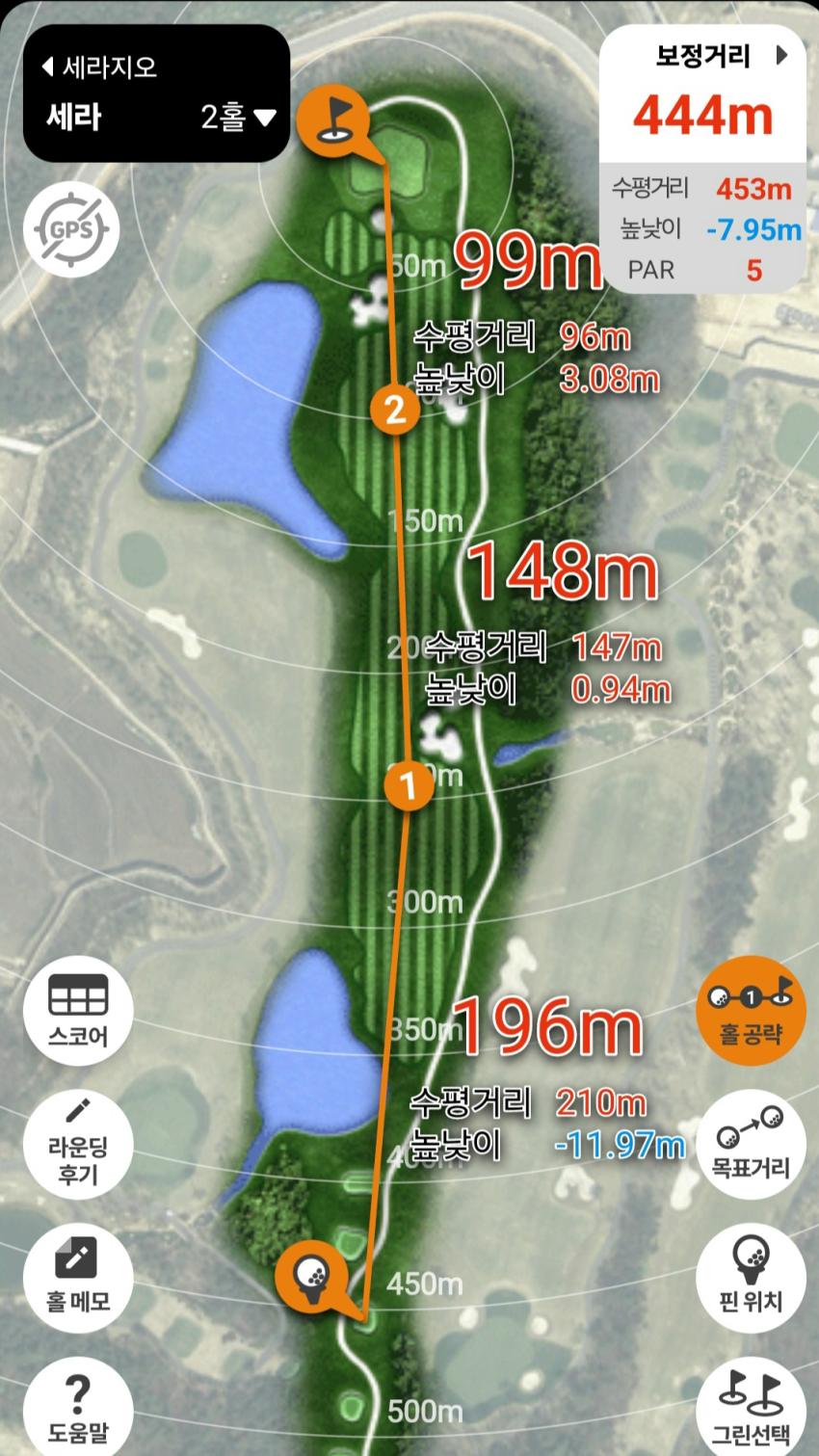This screenshot has height=1456, width=819.
Task: Toggle 홀 공략 strategy mode
Action: coord(751,1011)
